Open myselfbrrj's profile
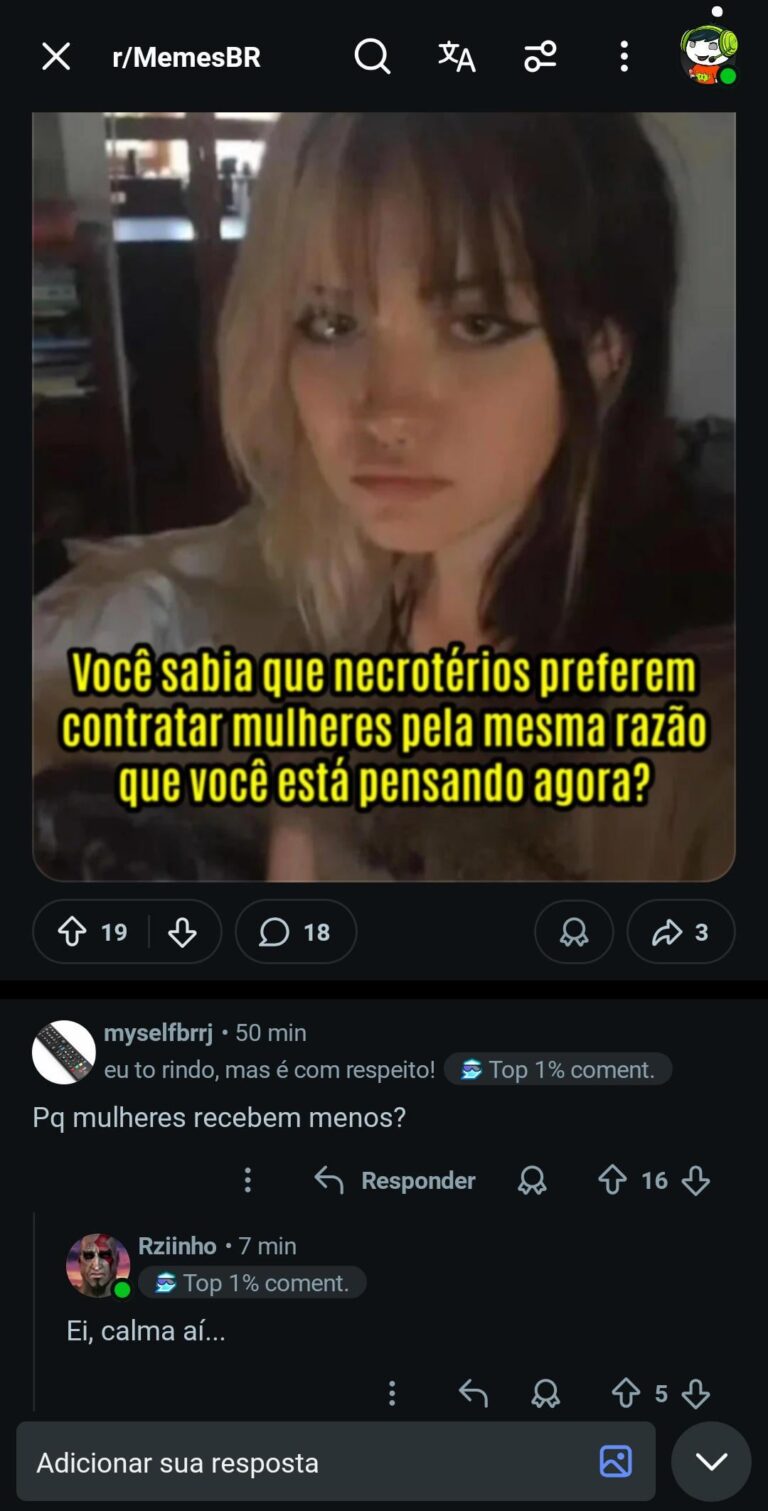The height and width of the screenshot is (1511, 768). [158, 1032]
